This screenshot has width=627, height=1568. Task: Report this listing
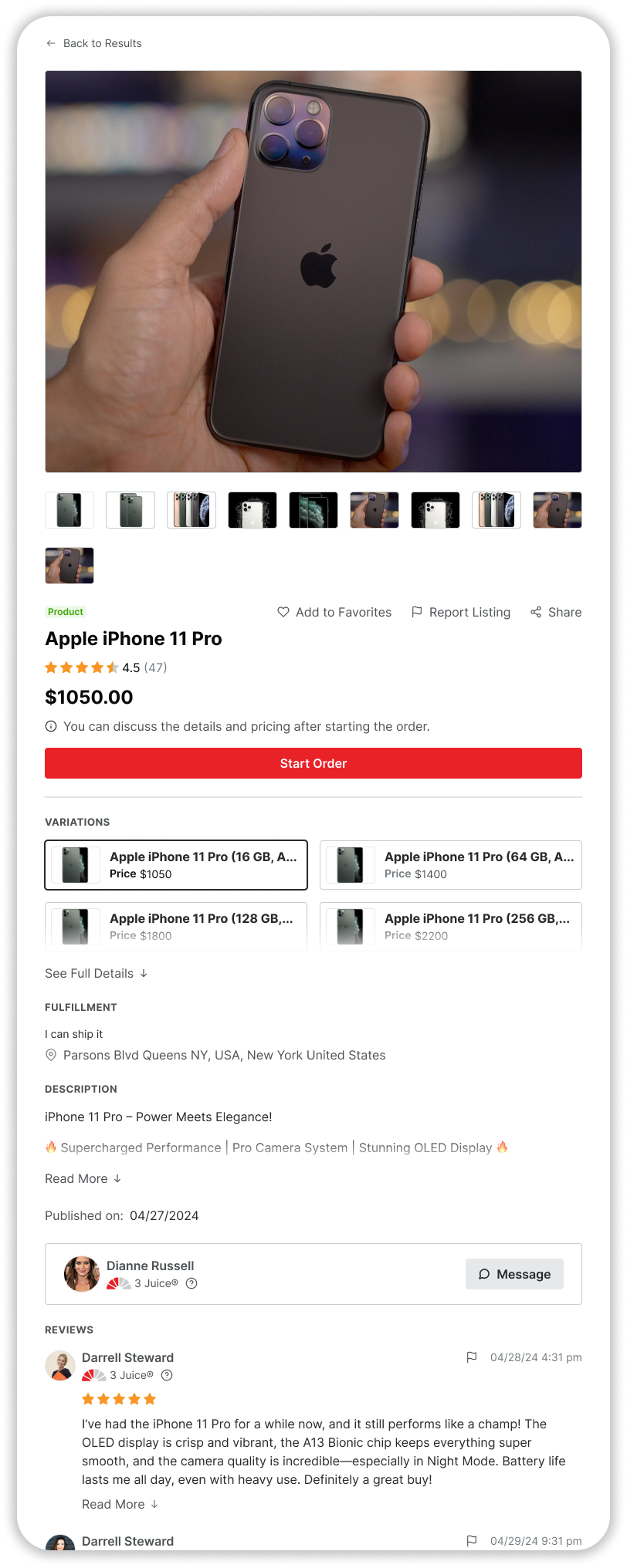[x=461, y=612]
